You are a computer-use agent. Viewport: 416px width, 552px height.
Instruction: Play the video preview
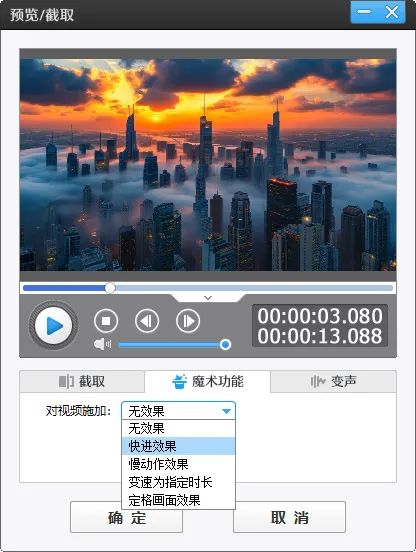(x=53, y=326)
